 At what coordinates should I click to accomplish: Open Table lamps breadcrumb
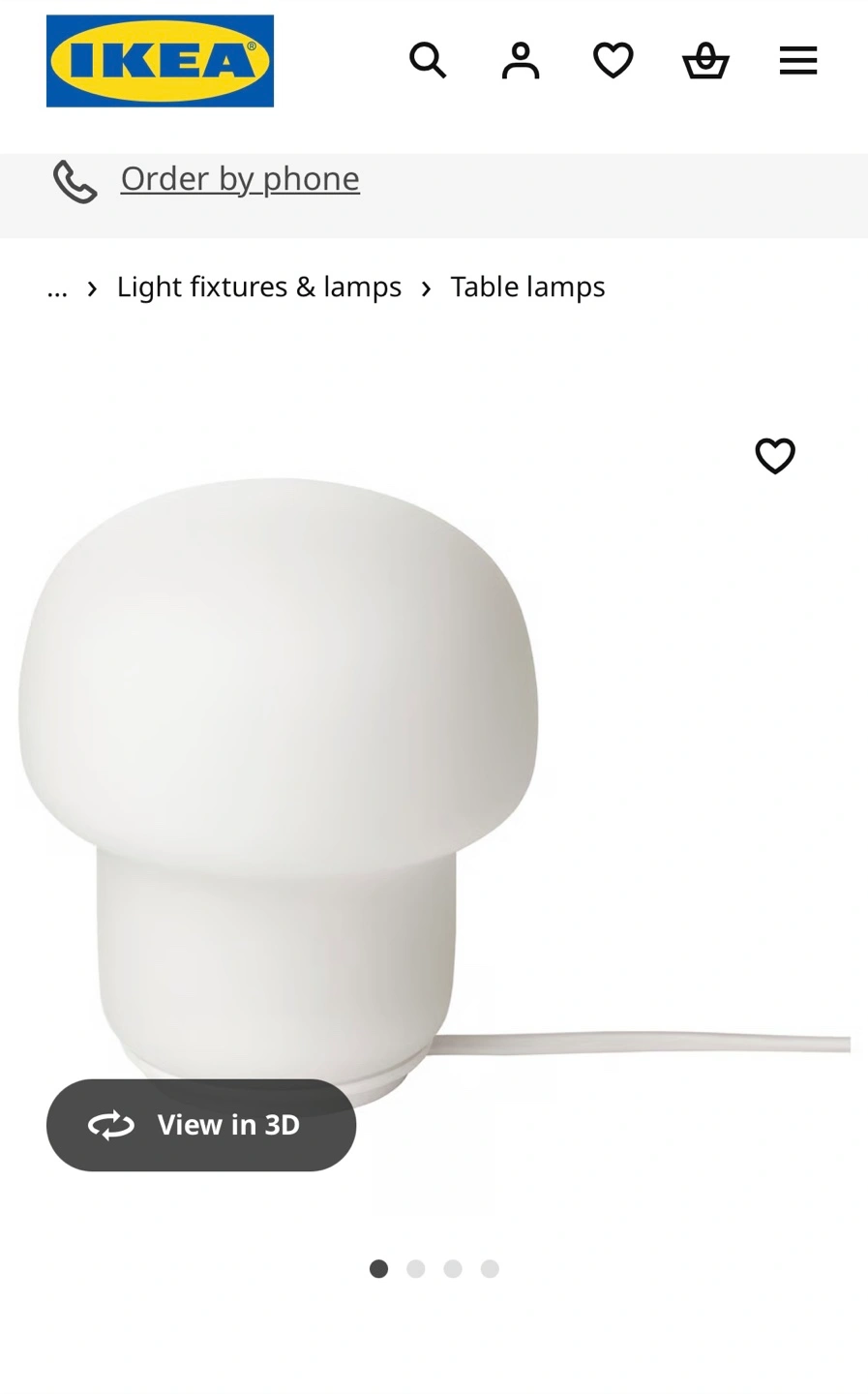(527, 287)
